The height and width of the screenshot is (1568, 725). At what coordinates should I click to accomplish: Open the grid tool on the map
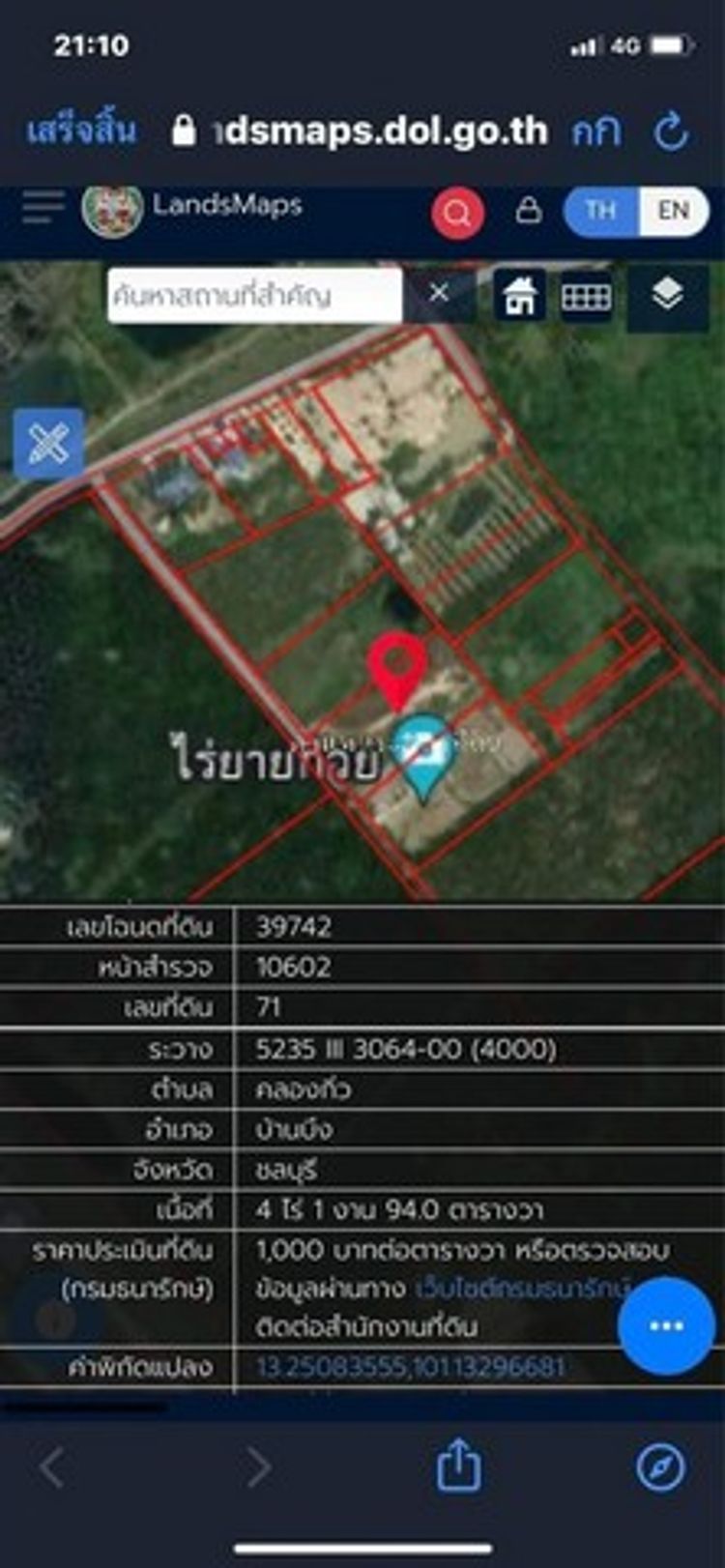(x=587, y=296)
